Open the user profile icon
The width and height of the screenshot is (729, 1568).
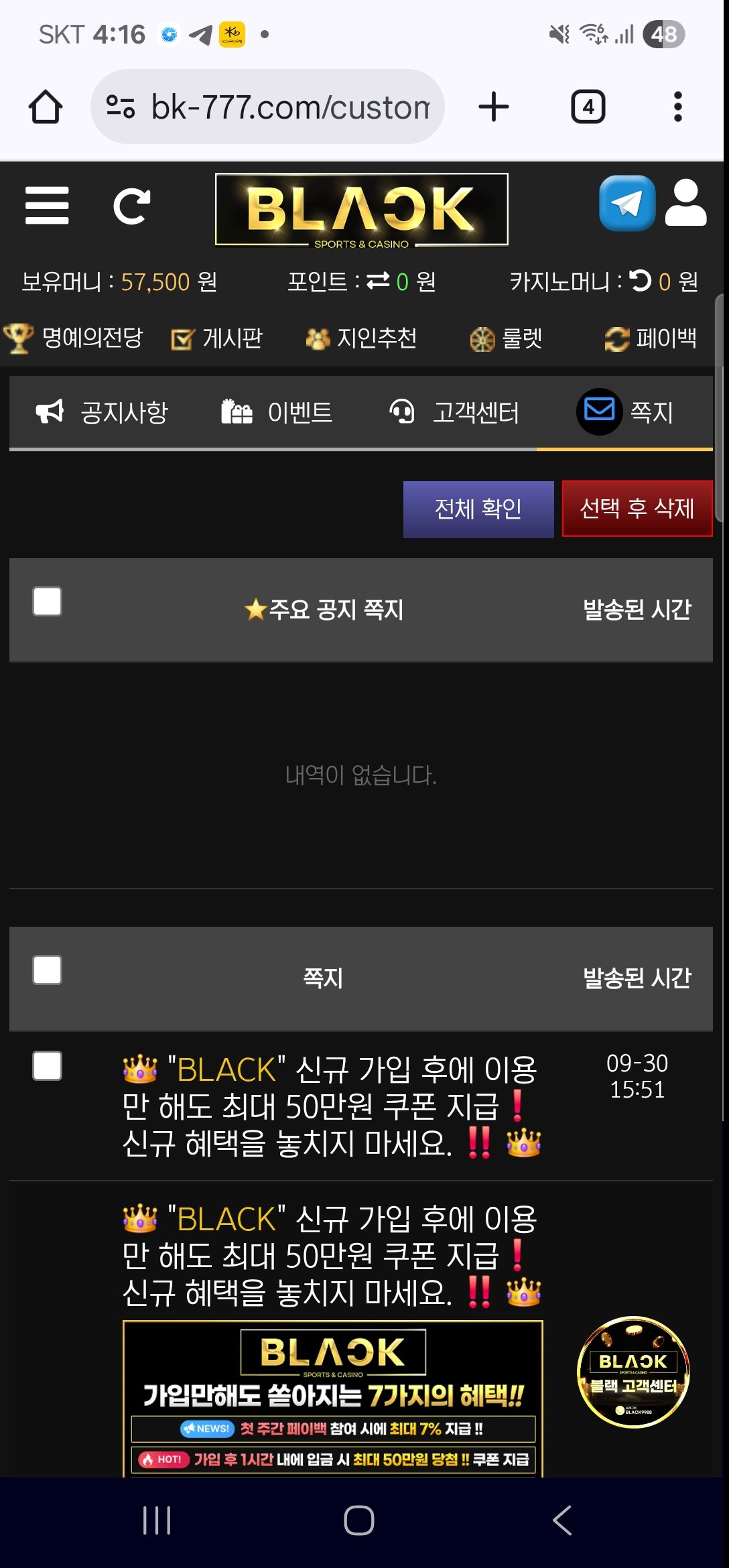point(685,204)
